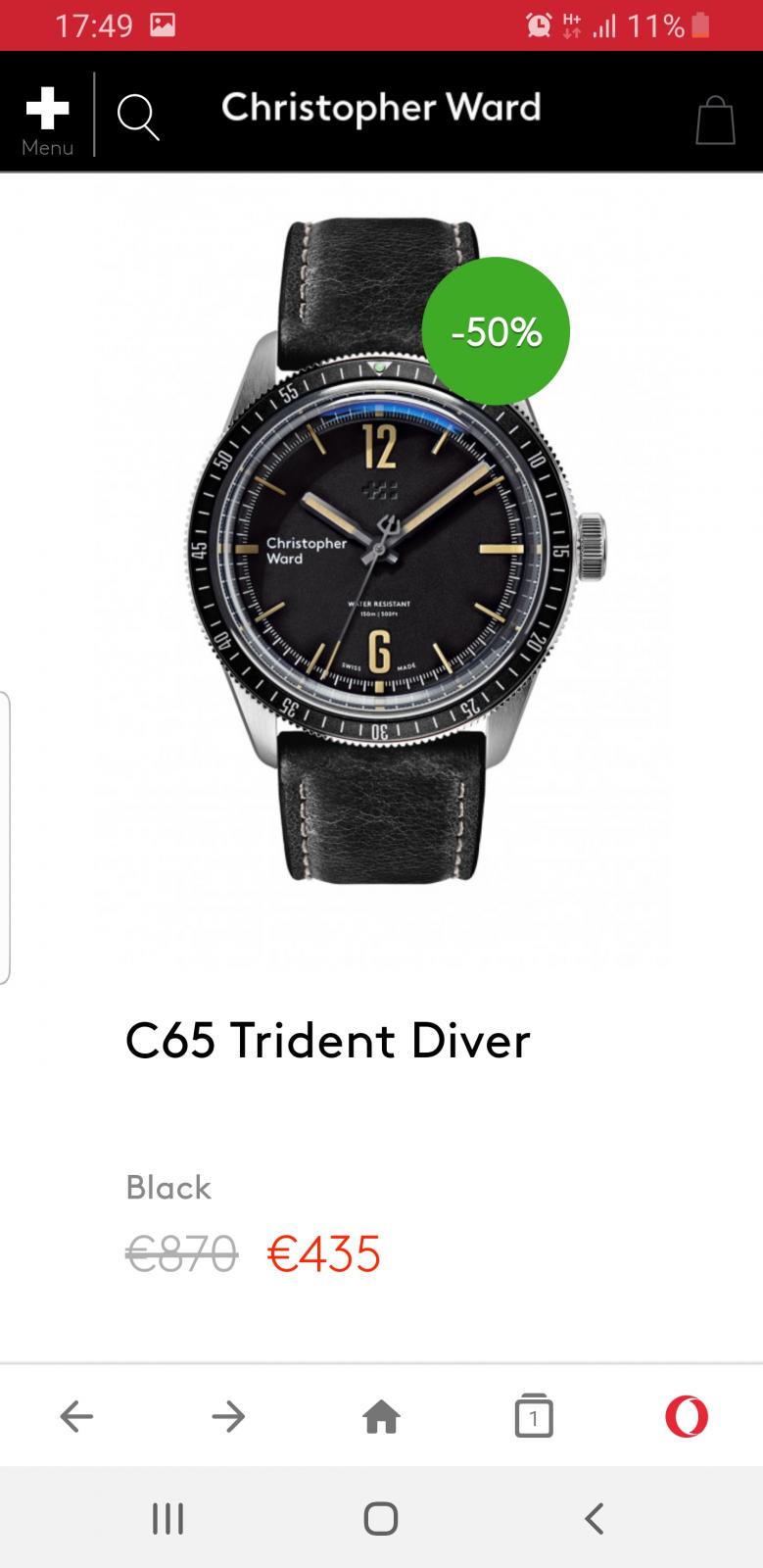Open recent apps view
763x1568 pixels.
[x=167, y=1518]
